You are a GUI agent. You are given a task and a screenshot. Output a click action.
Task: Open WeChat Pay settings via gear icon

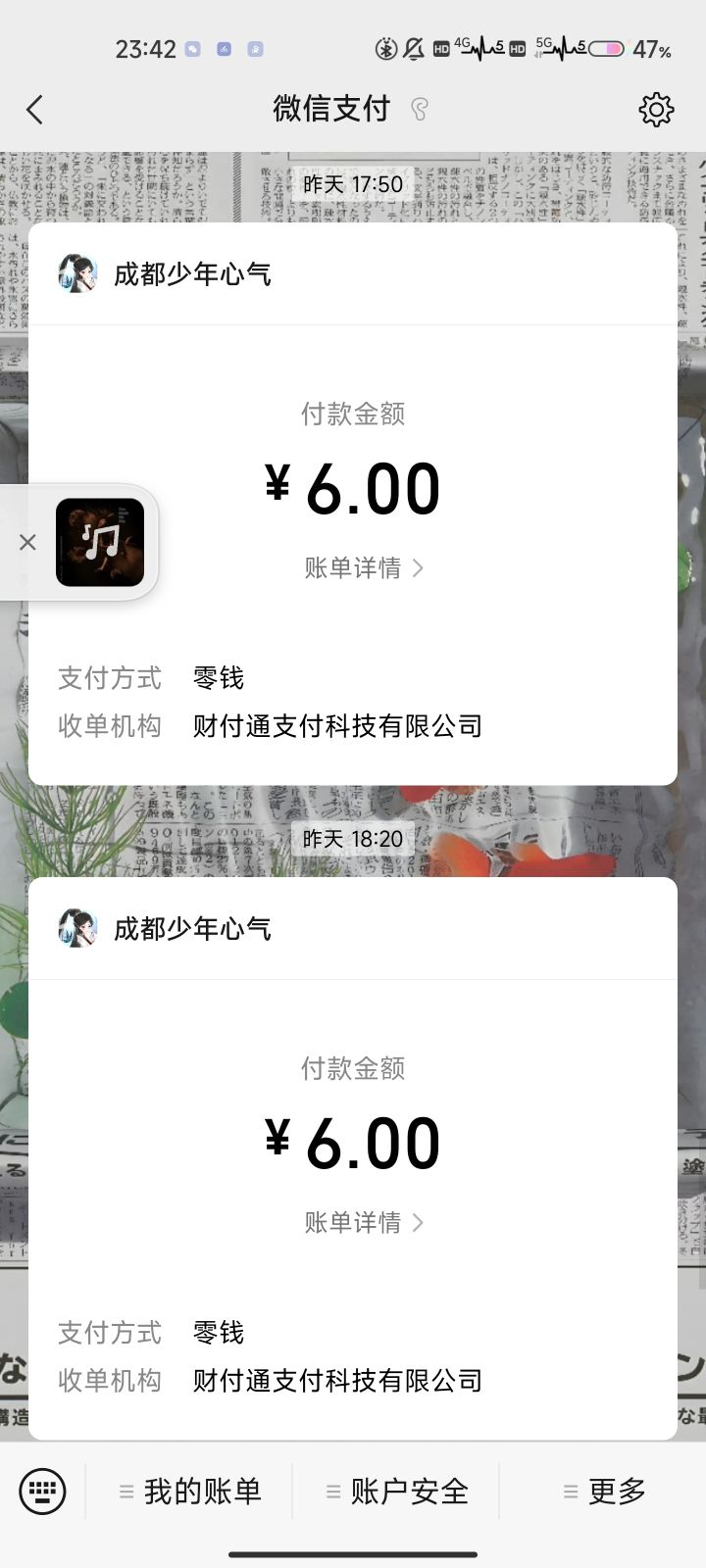click(657, 110)
